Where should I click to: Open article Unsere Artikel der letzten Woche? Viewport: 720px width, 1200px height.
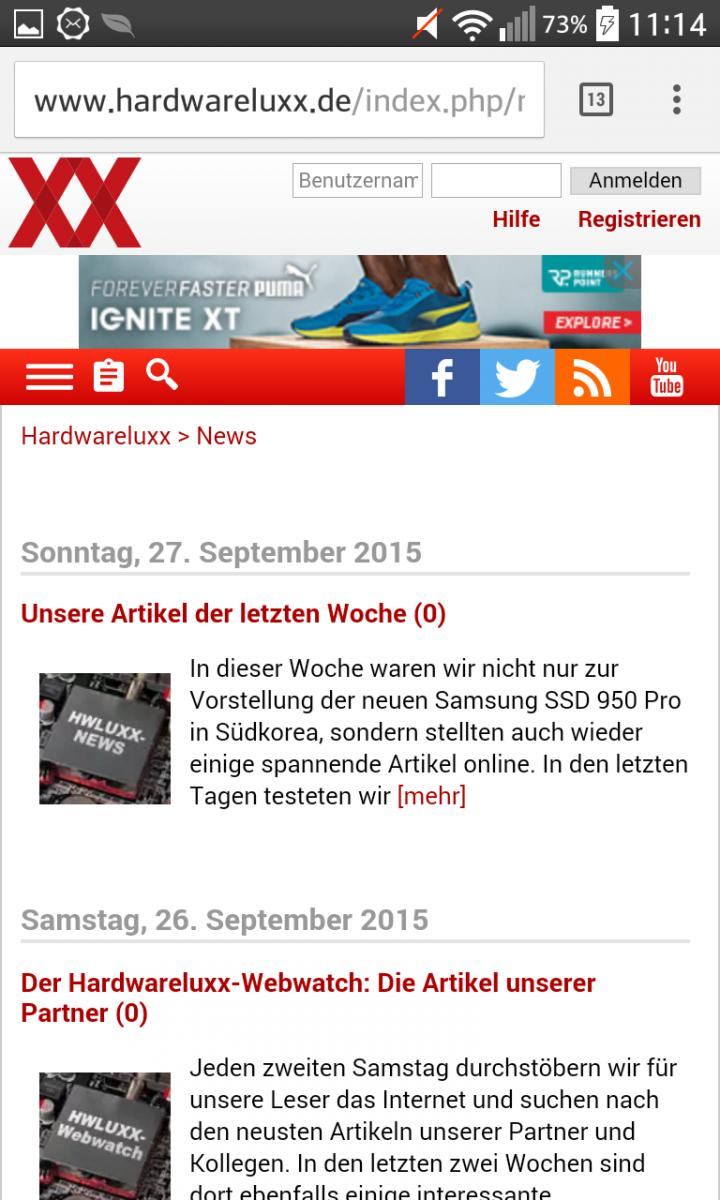[x=233, y=613]
